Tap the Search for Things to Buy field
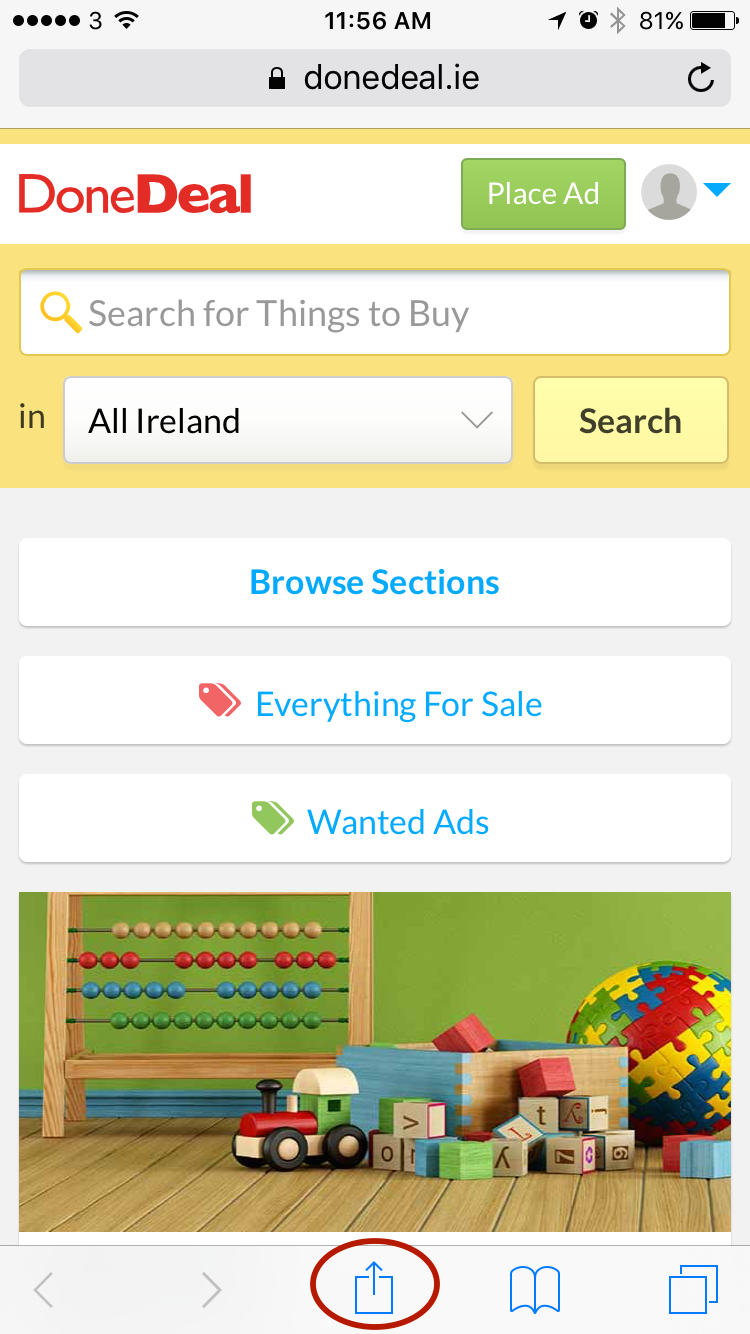 (375, 313)
